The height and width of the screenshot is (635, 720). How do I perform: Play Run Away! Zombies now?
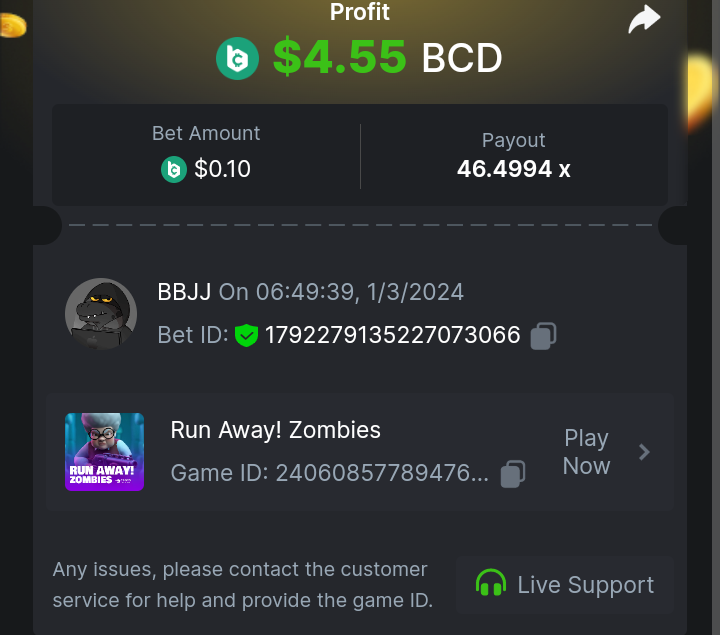(x=601, y=452)
